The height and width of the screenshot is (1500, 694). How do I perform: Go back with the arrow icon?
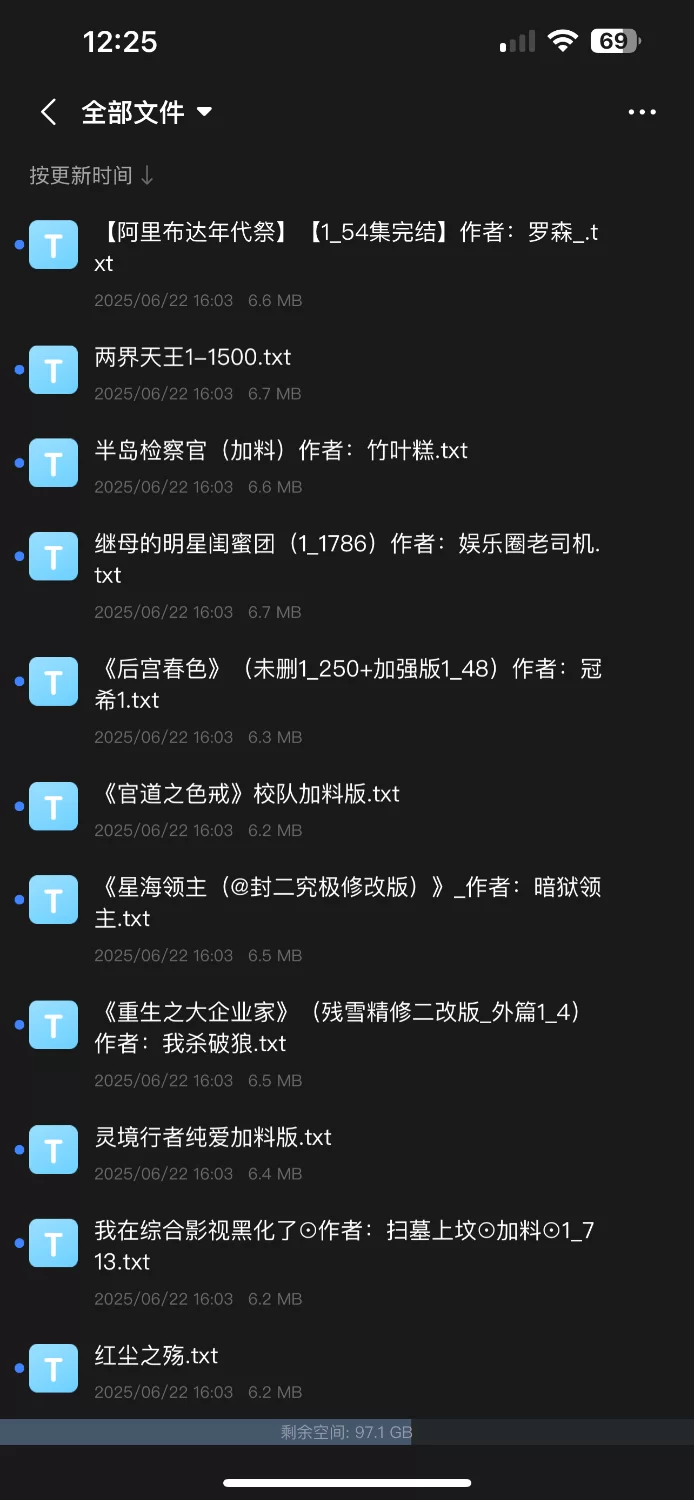pyautogui.click(x=48, y=112)
